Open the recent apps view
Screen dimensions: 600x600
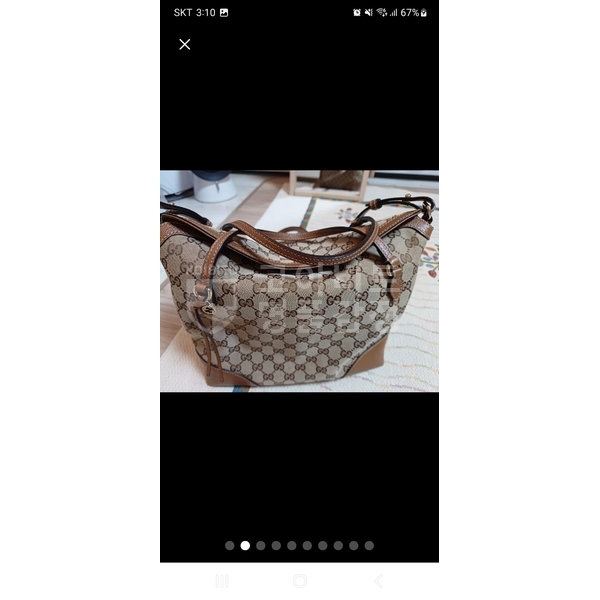click(x=222, y=581)
